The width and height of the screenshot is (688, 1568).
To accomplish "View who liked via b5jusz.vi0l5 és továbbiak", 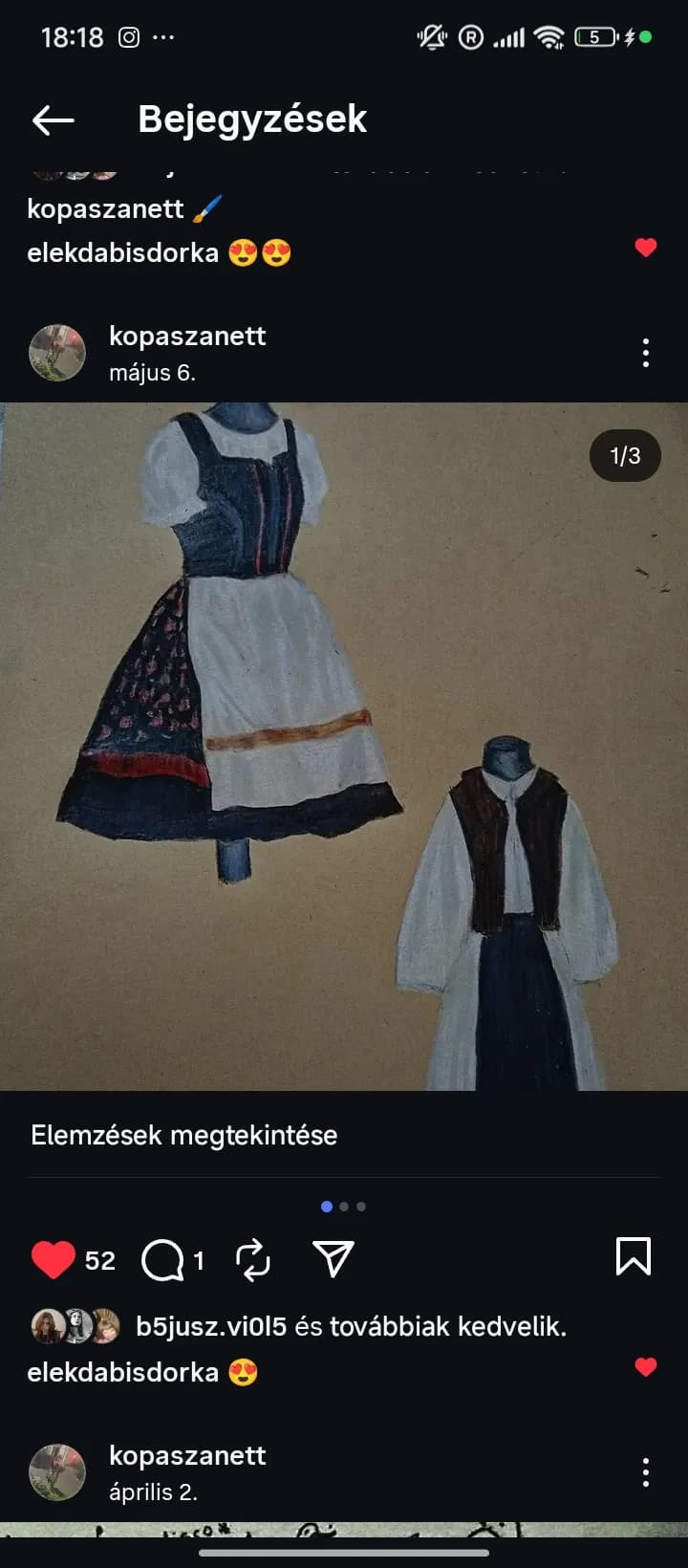I will [351, 1326].
